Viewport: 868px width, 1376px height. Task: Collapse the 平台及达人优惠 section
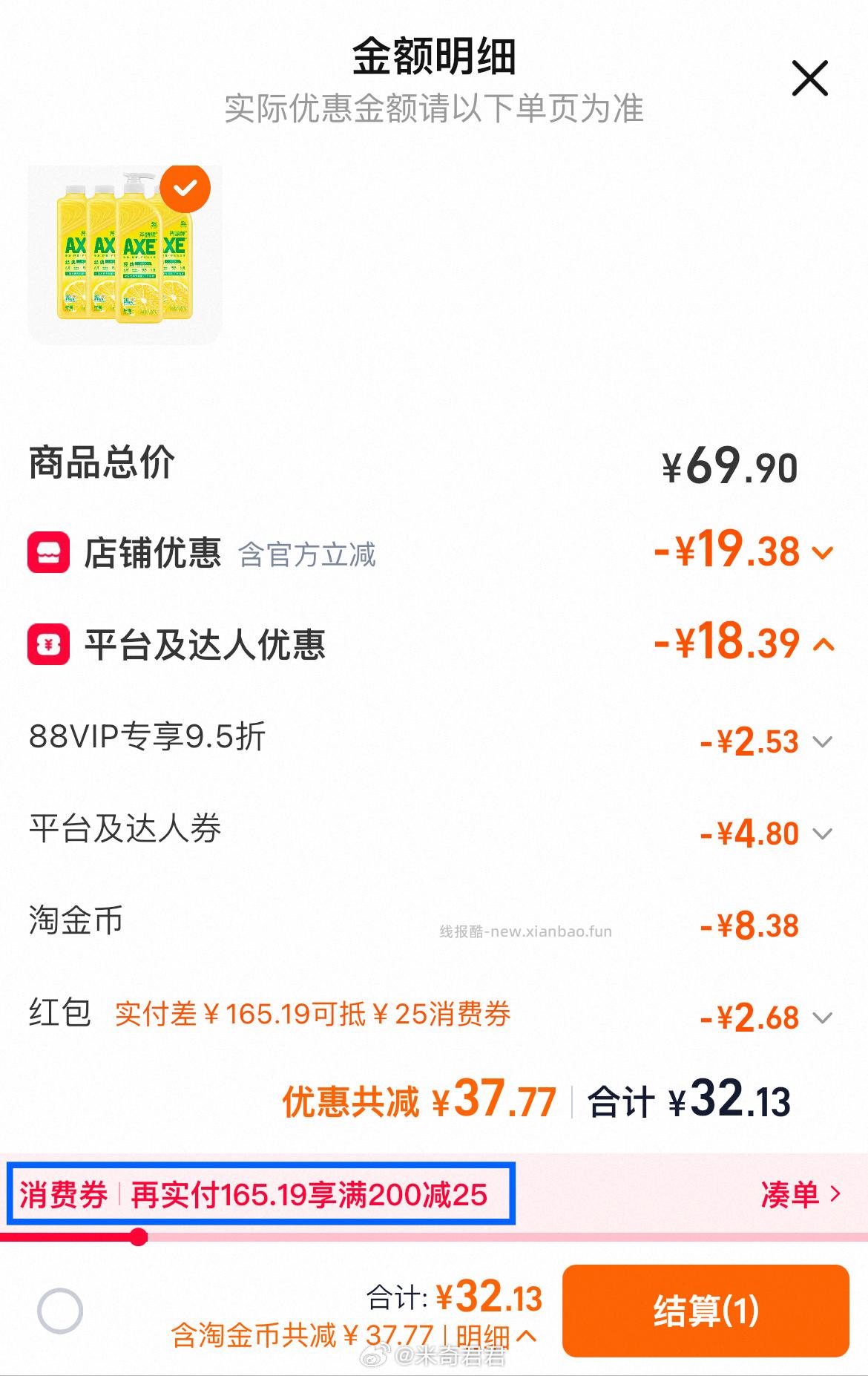(x=821, y=643)
